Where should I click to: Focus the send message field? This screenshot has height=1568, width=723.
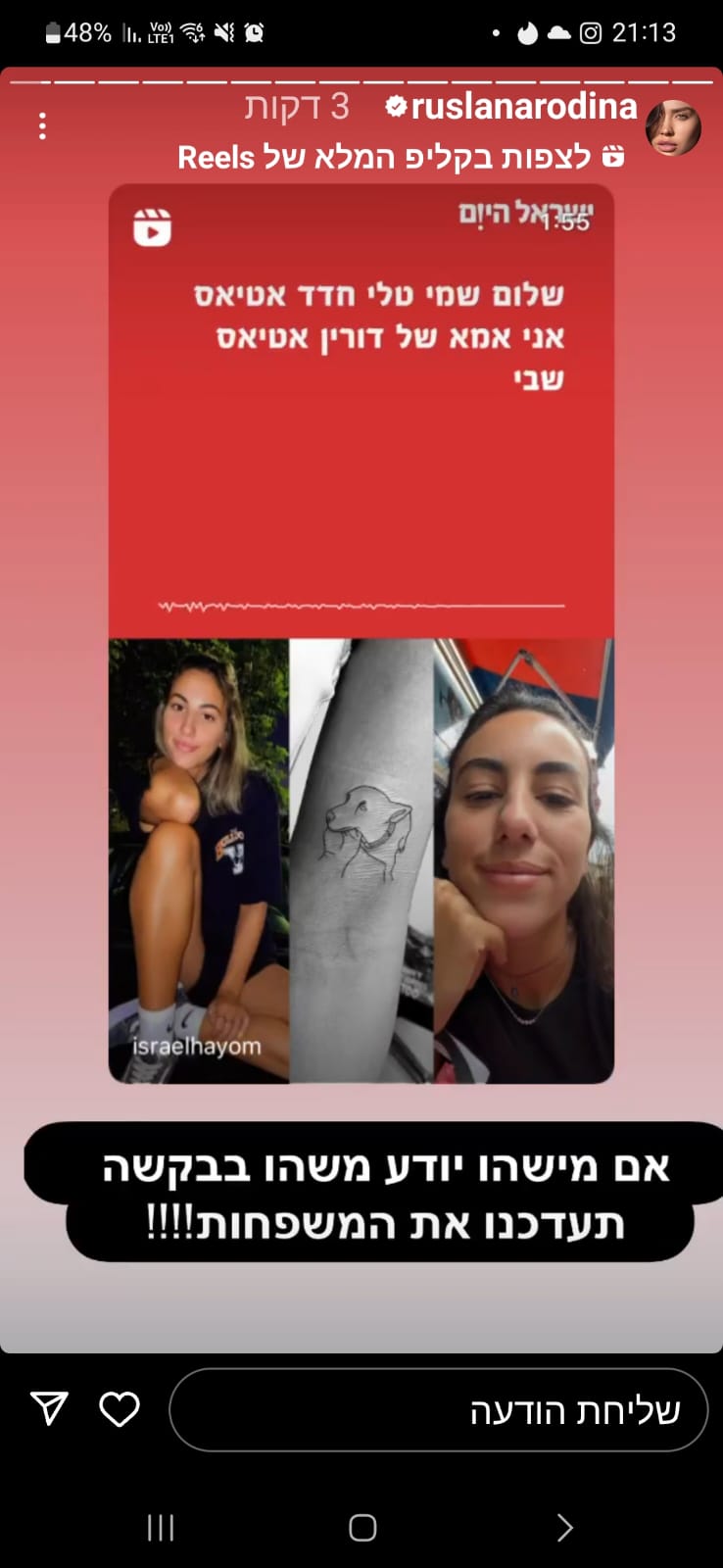tap(438, 1410)
